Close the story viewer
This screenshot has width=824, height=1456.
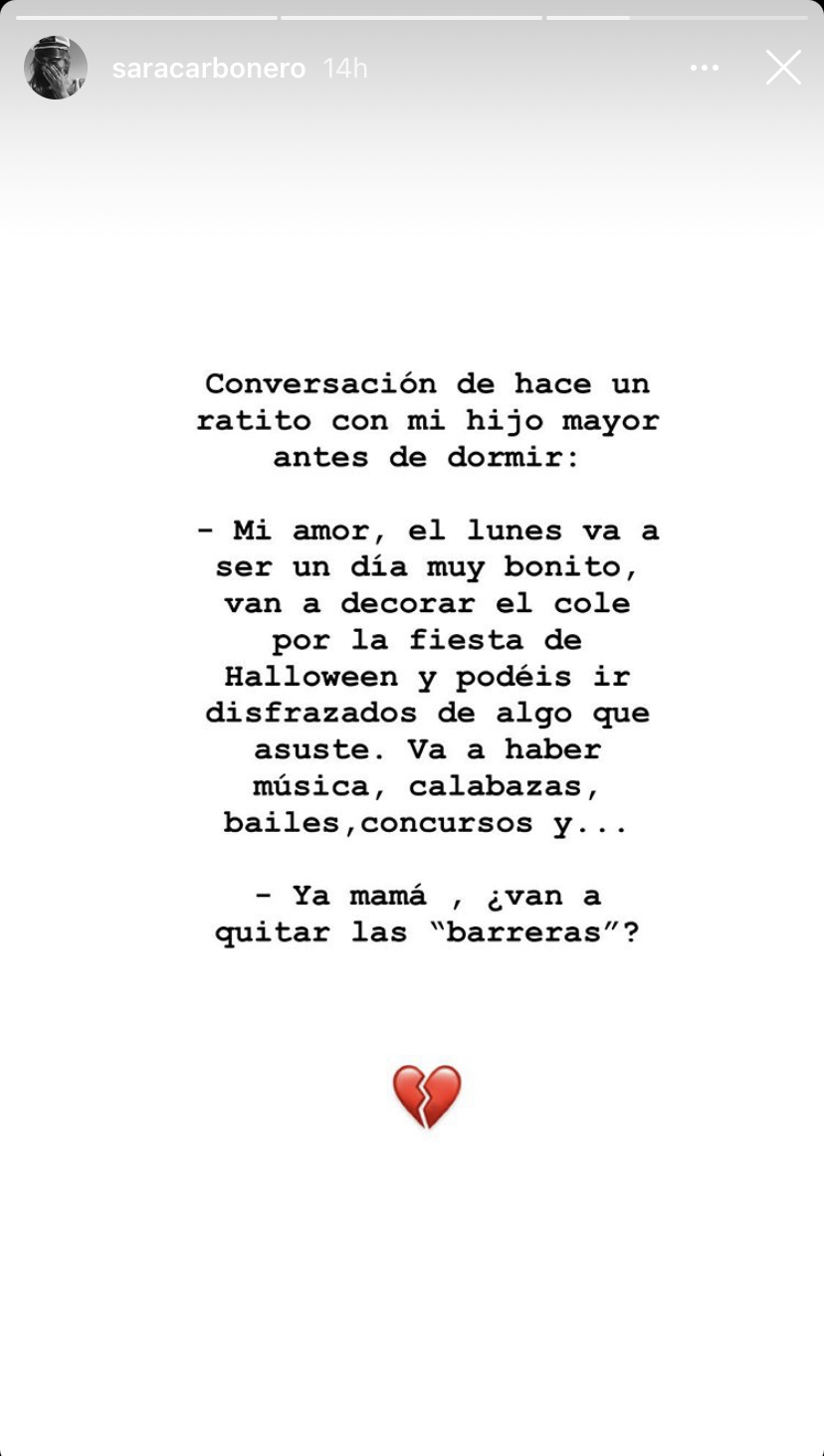tap(783, 68)
